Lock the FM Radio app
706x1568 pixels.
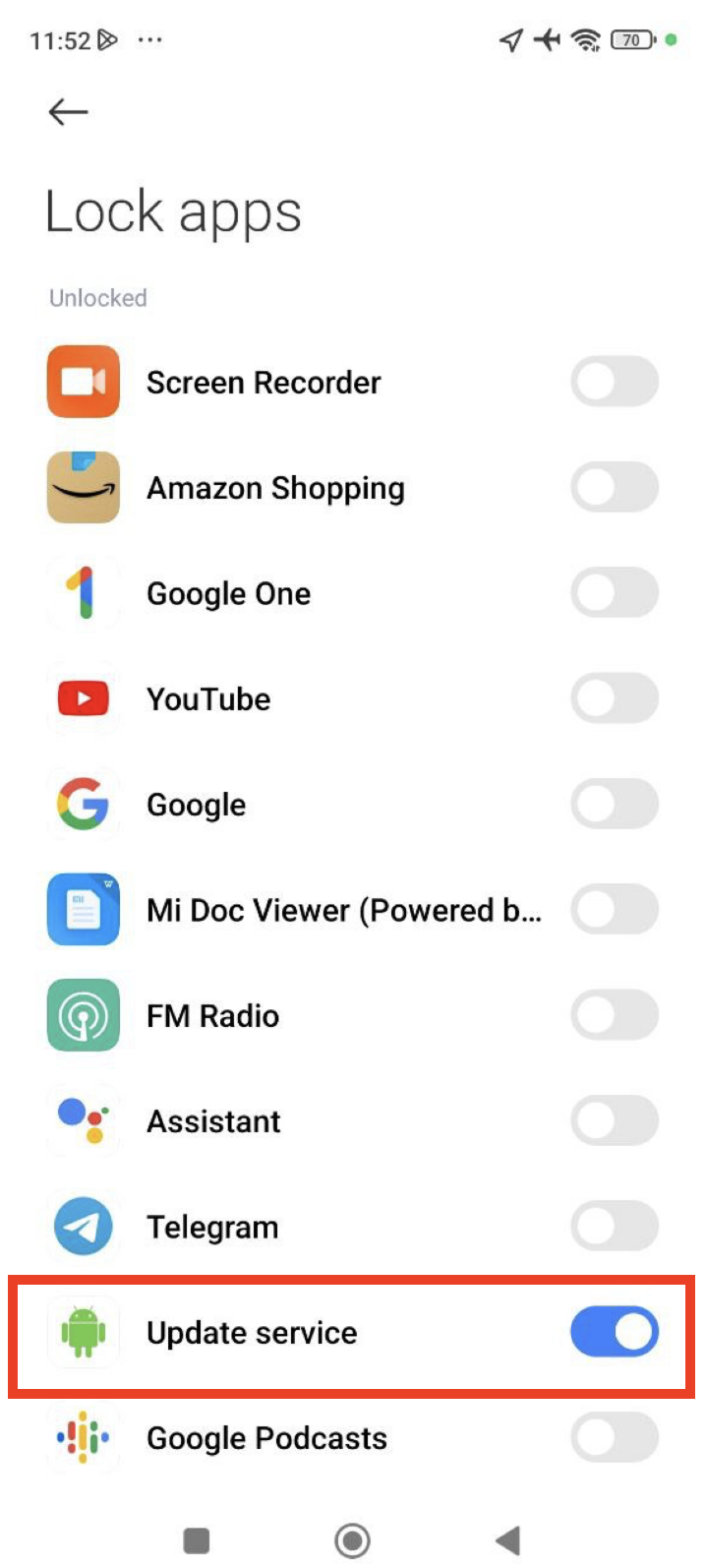pos(614,1015)
